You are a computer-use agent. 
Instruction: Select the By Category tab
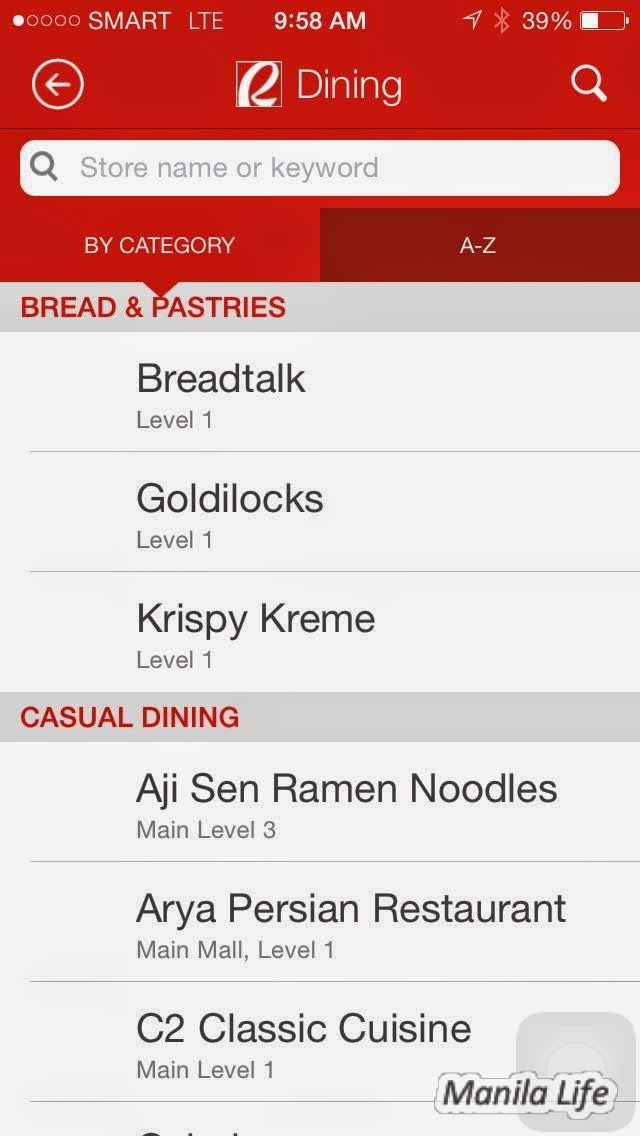point(159,245)
